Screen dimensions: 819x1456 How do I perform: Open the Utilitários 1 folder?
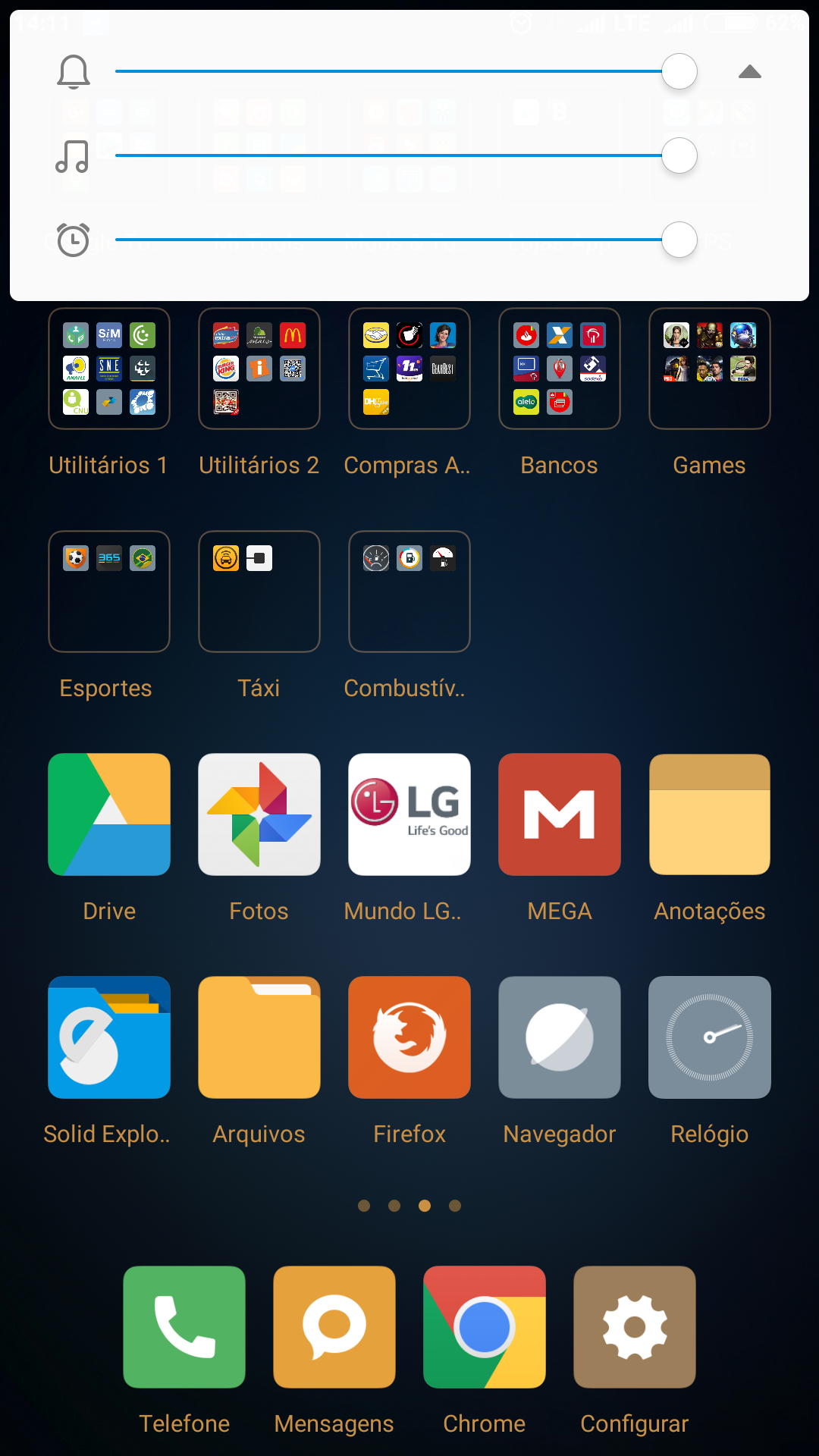point(109,369)
